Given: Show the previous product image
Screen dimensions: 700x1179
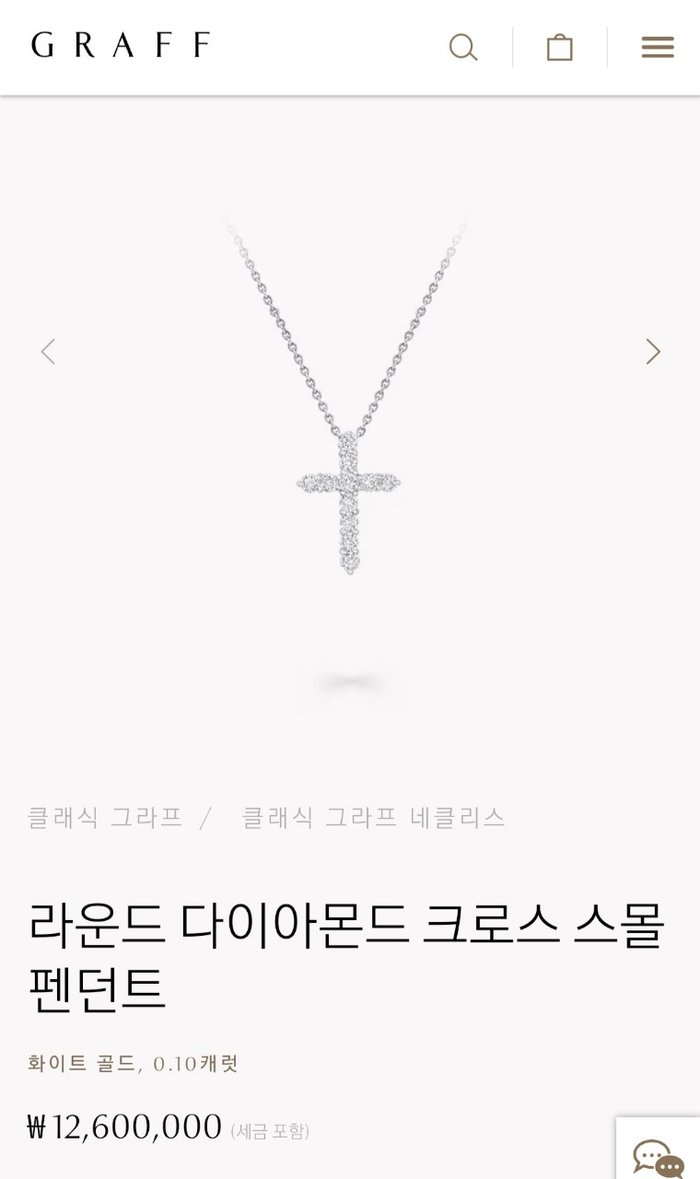Looking at the screenshot, I should click(48, 351).
